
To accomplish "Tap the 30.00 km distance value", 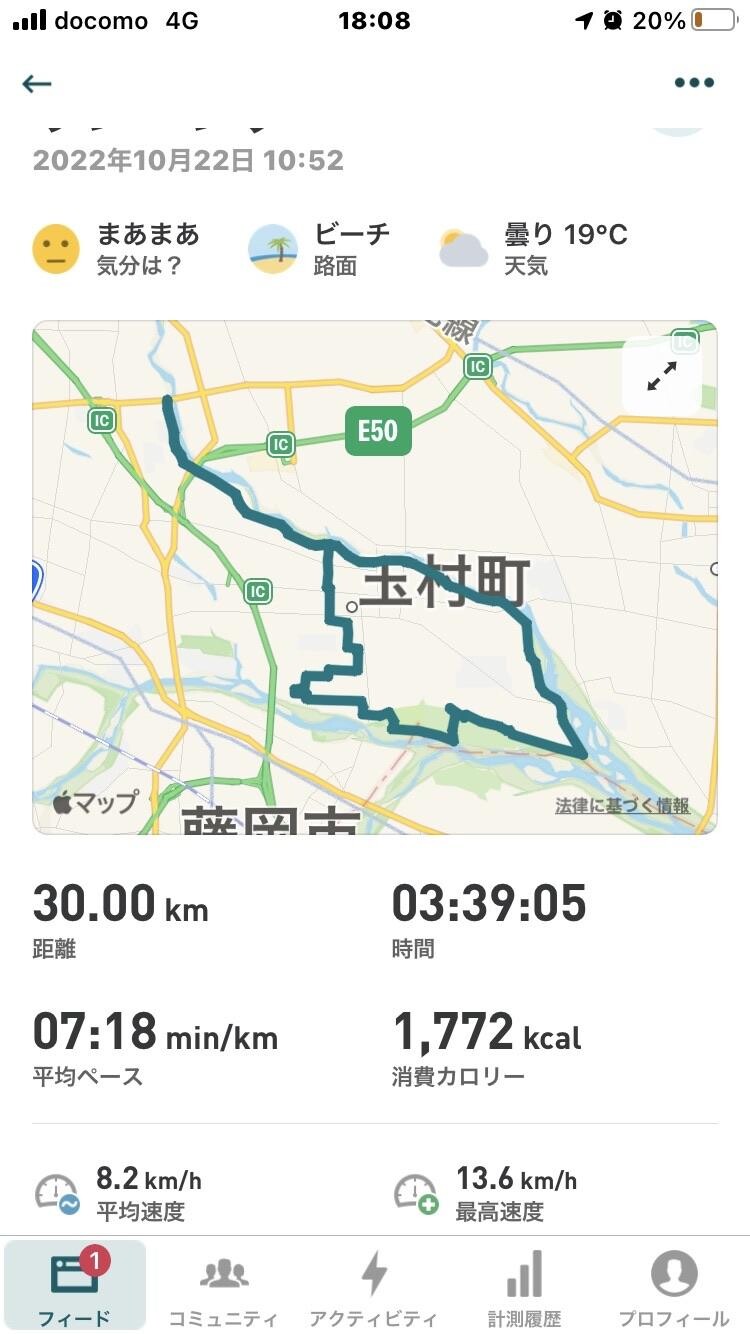I will point(120,903).
